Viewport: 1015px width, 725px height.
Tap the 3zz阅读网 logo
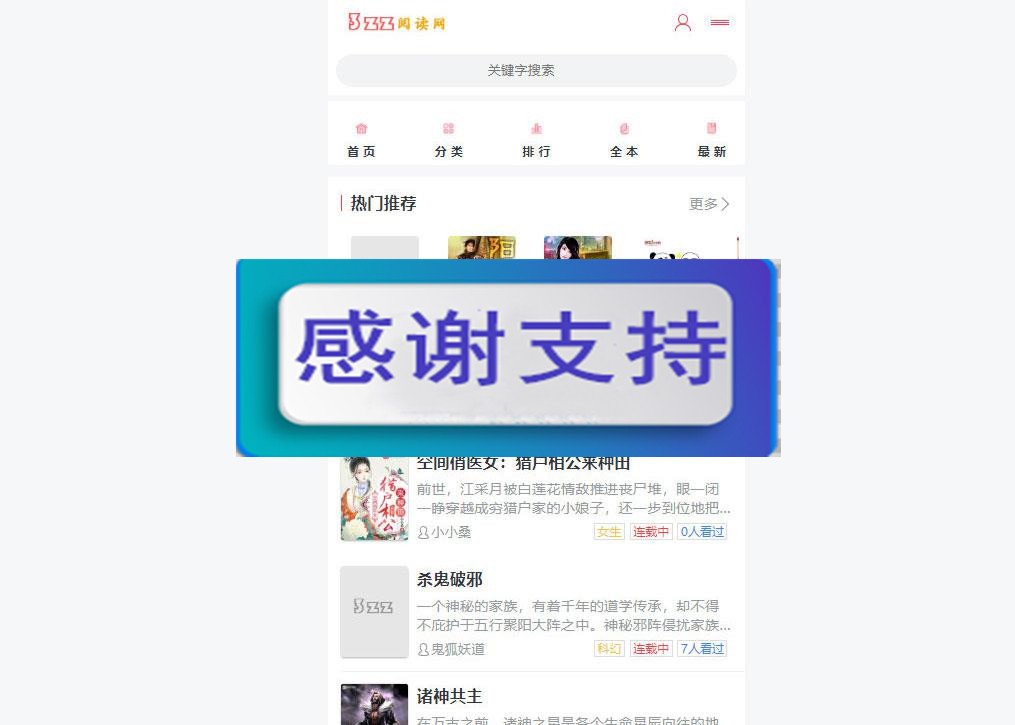pyautogui.click(x=396, y=23)
